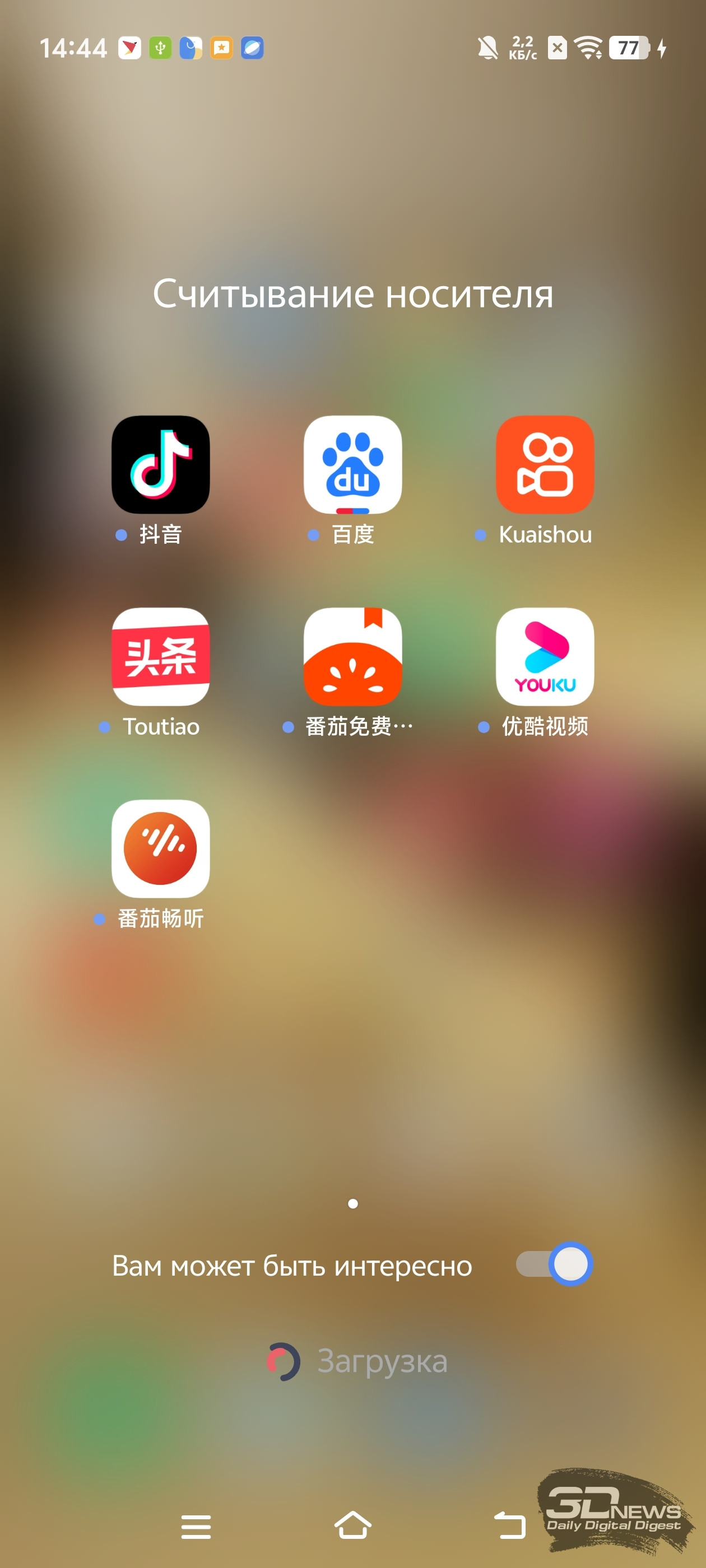Image resolution: width=706 pixels, height=1568 pixels.
Task: Launch the 百度 app
Action: tap(352, 464)
